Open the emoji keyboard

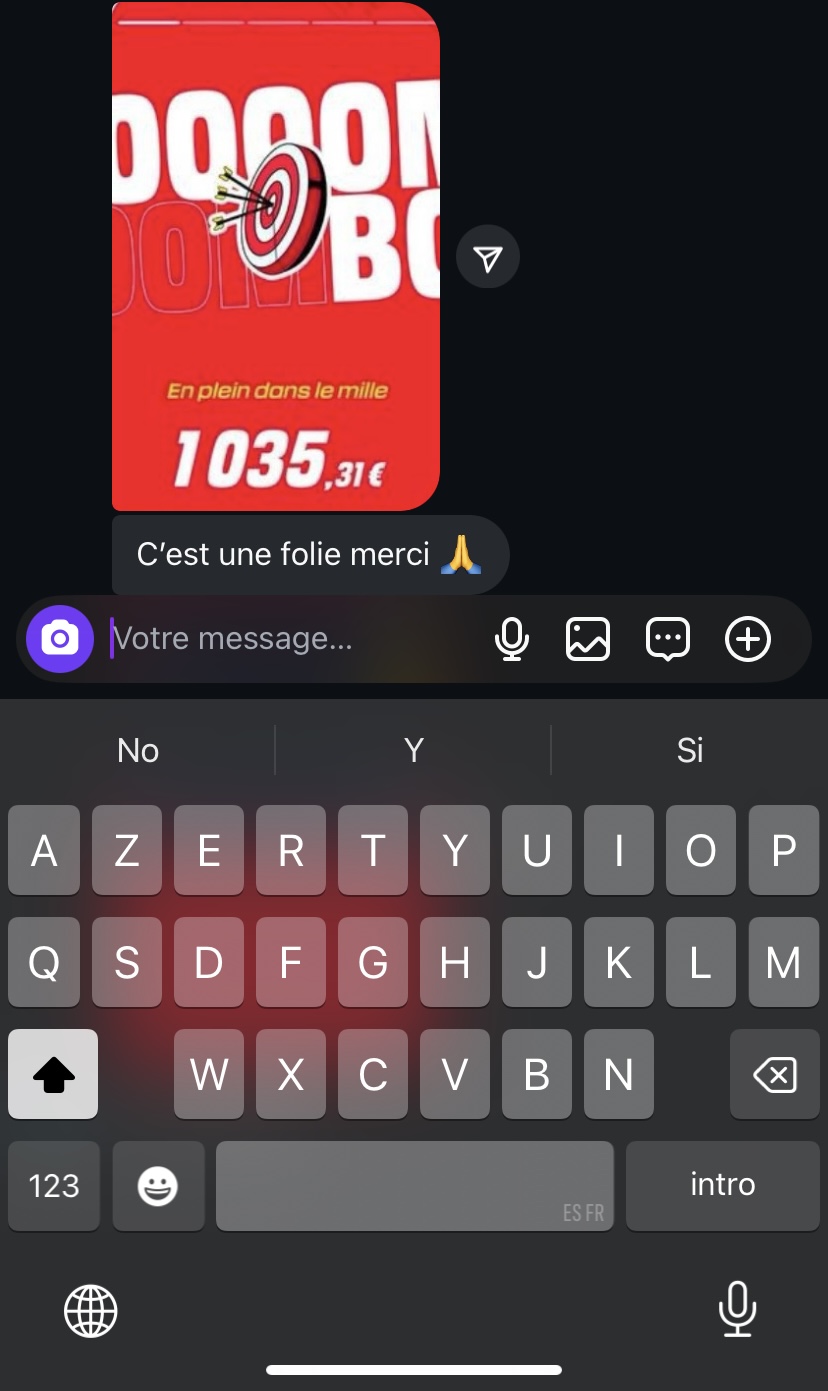157,1185
